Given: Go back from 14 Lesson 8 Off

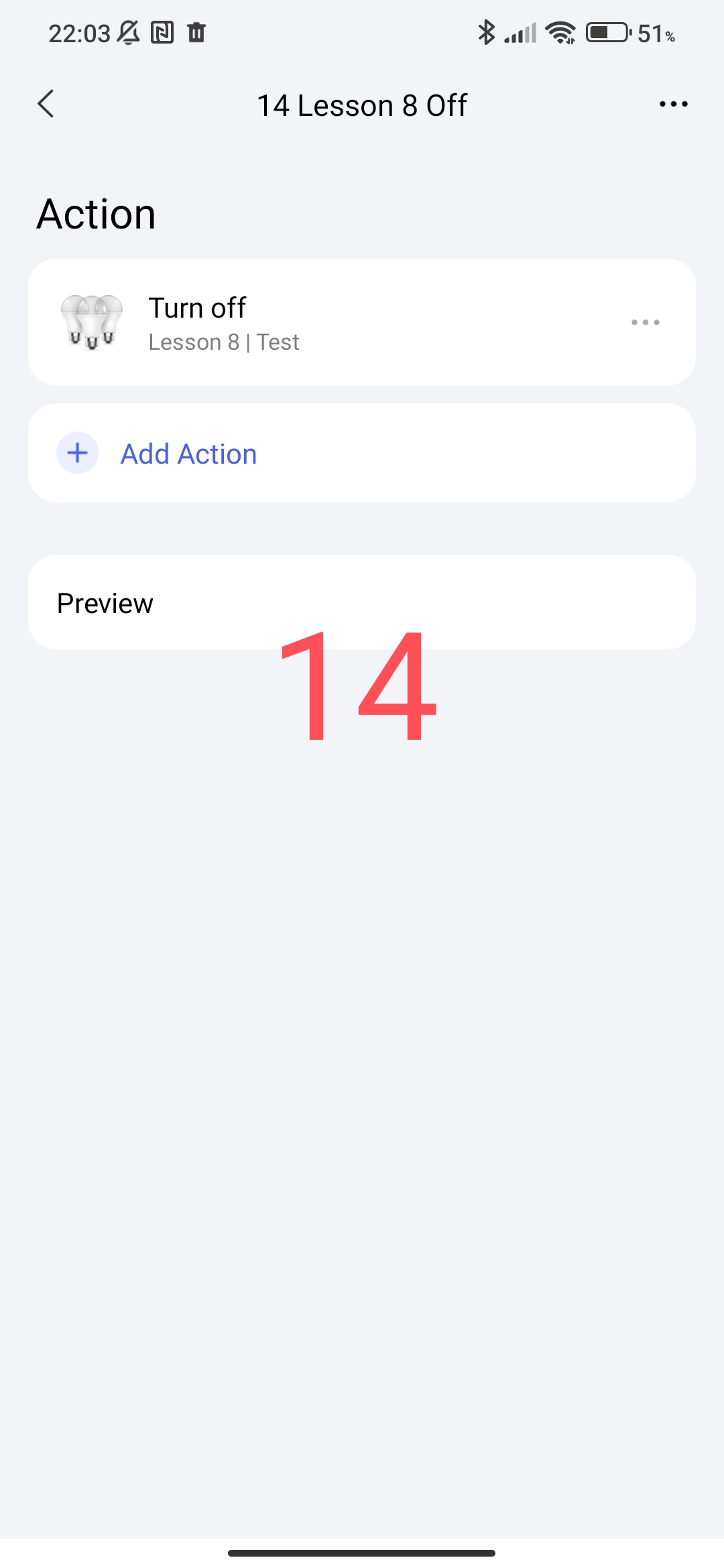Looking at the screenshot, I should [46, 104].
